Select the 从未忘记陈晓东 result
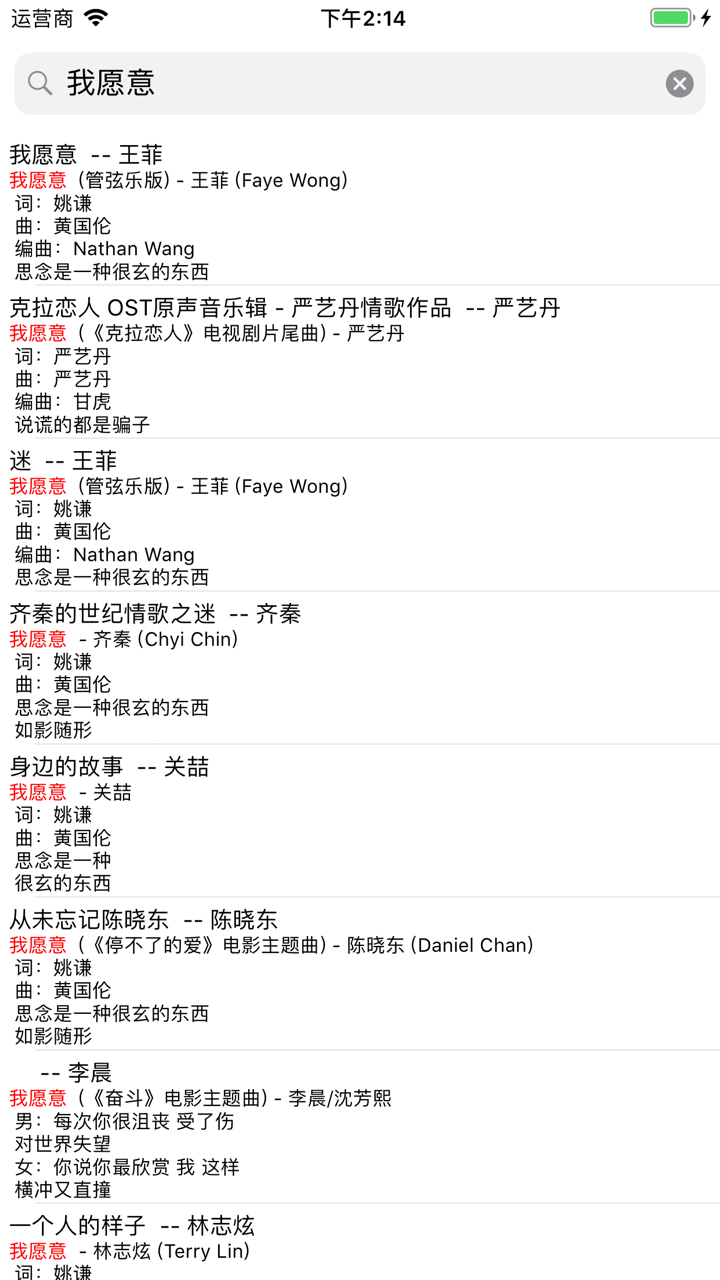 point(140,919)
